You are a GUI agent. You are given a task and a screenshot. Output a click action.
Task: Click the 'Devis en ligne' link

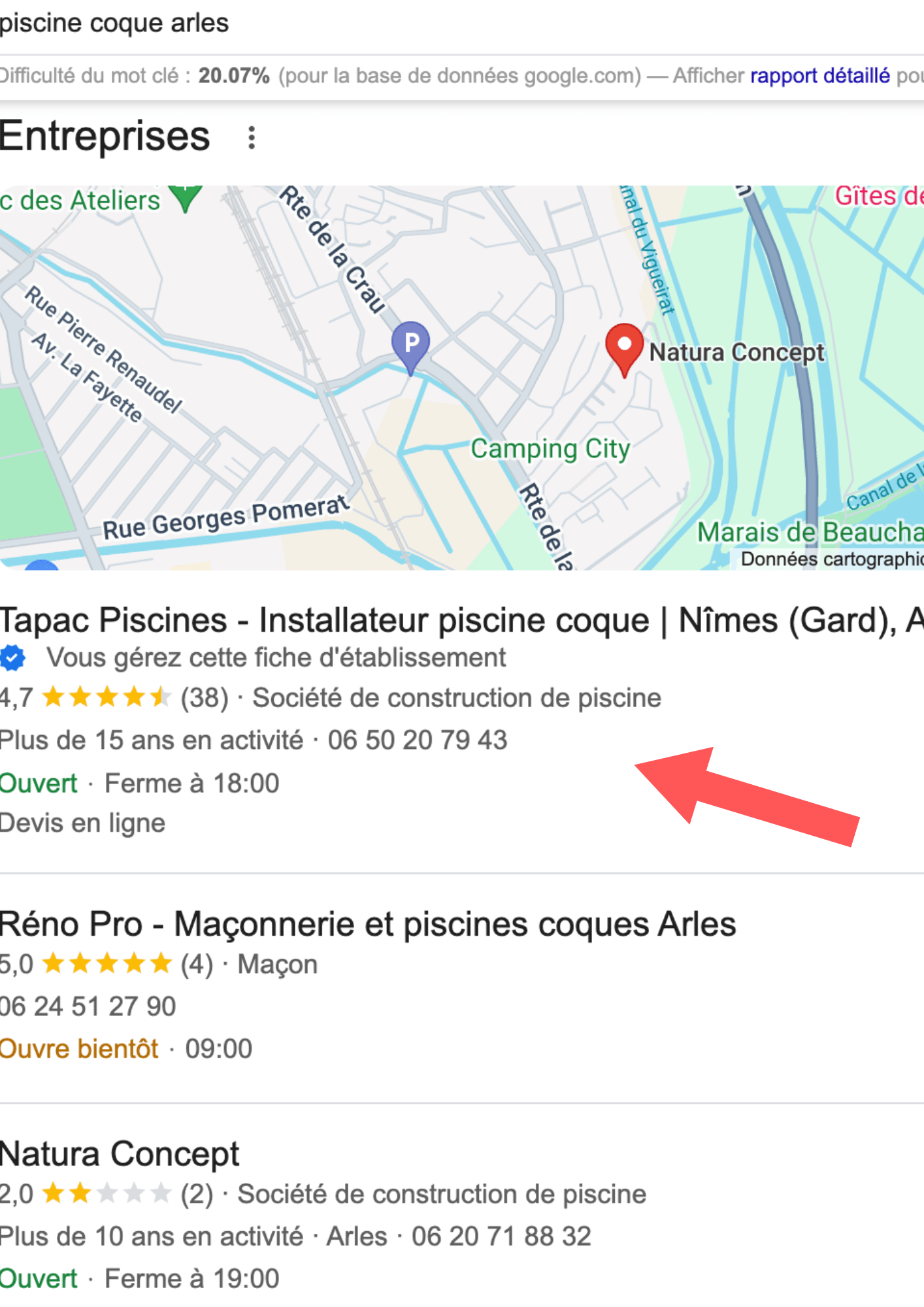click(82, 823)
